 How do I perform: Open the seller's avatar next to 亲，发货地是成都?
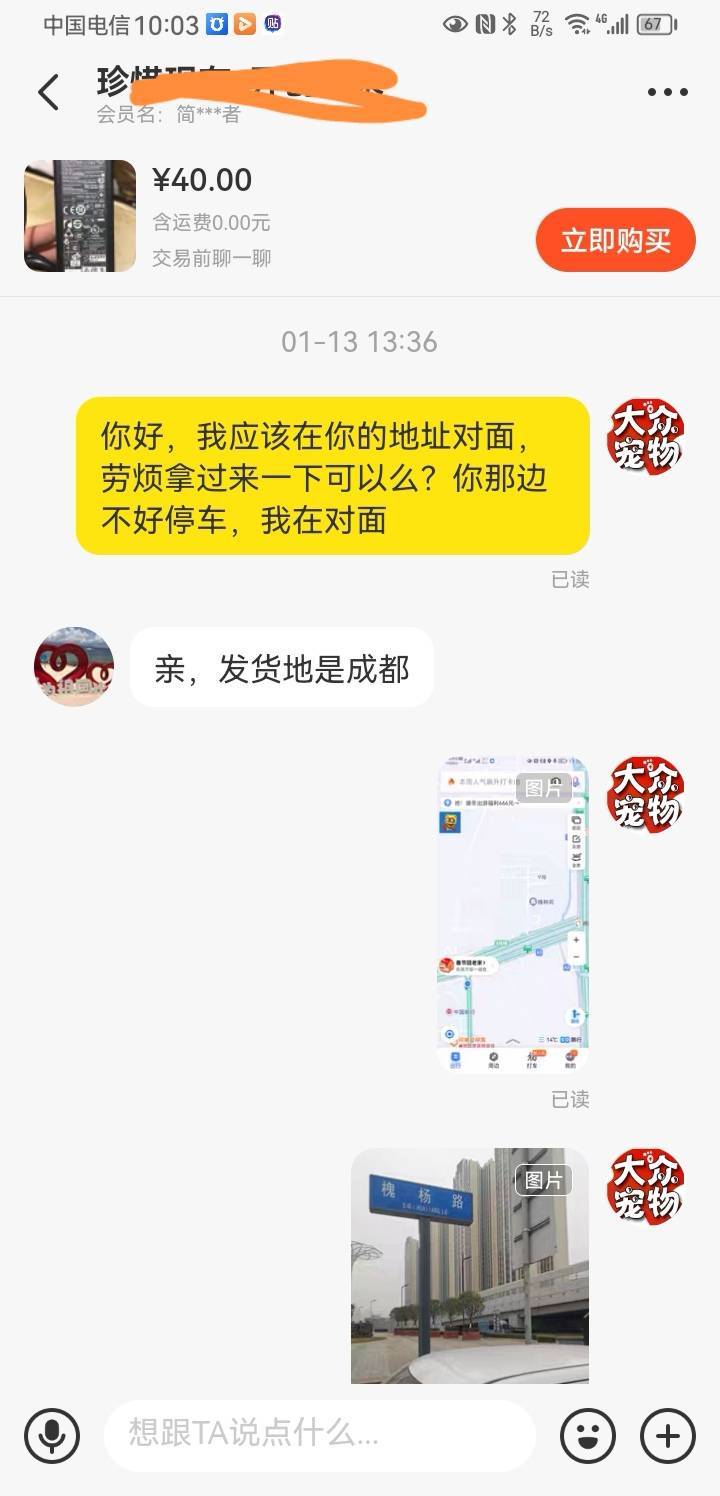[74, 666]
